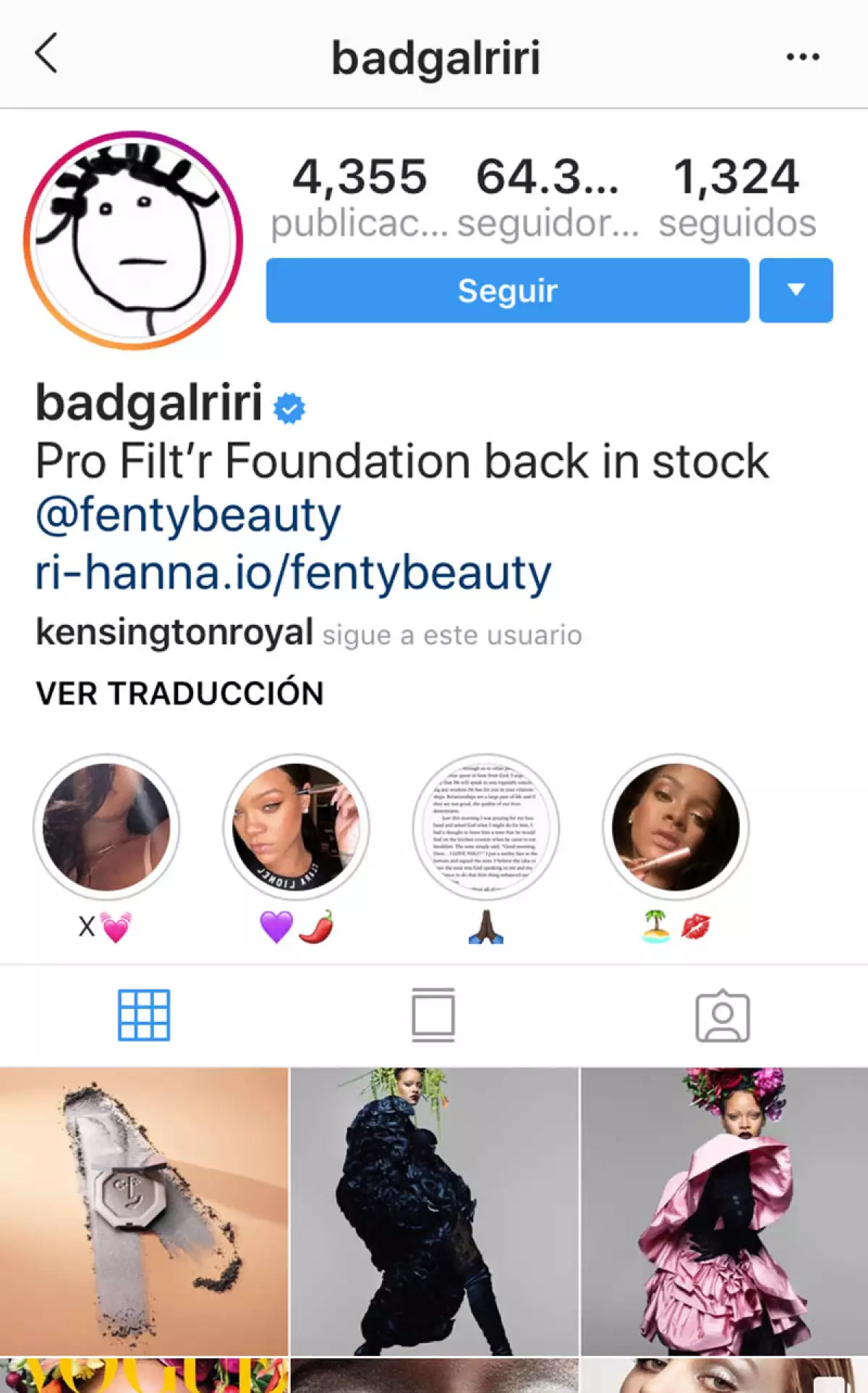The width and height of the screenshot is (868, 1393).
Task: Open the three-dot options menu
Action: tap(802, 56)
